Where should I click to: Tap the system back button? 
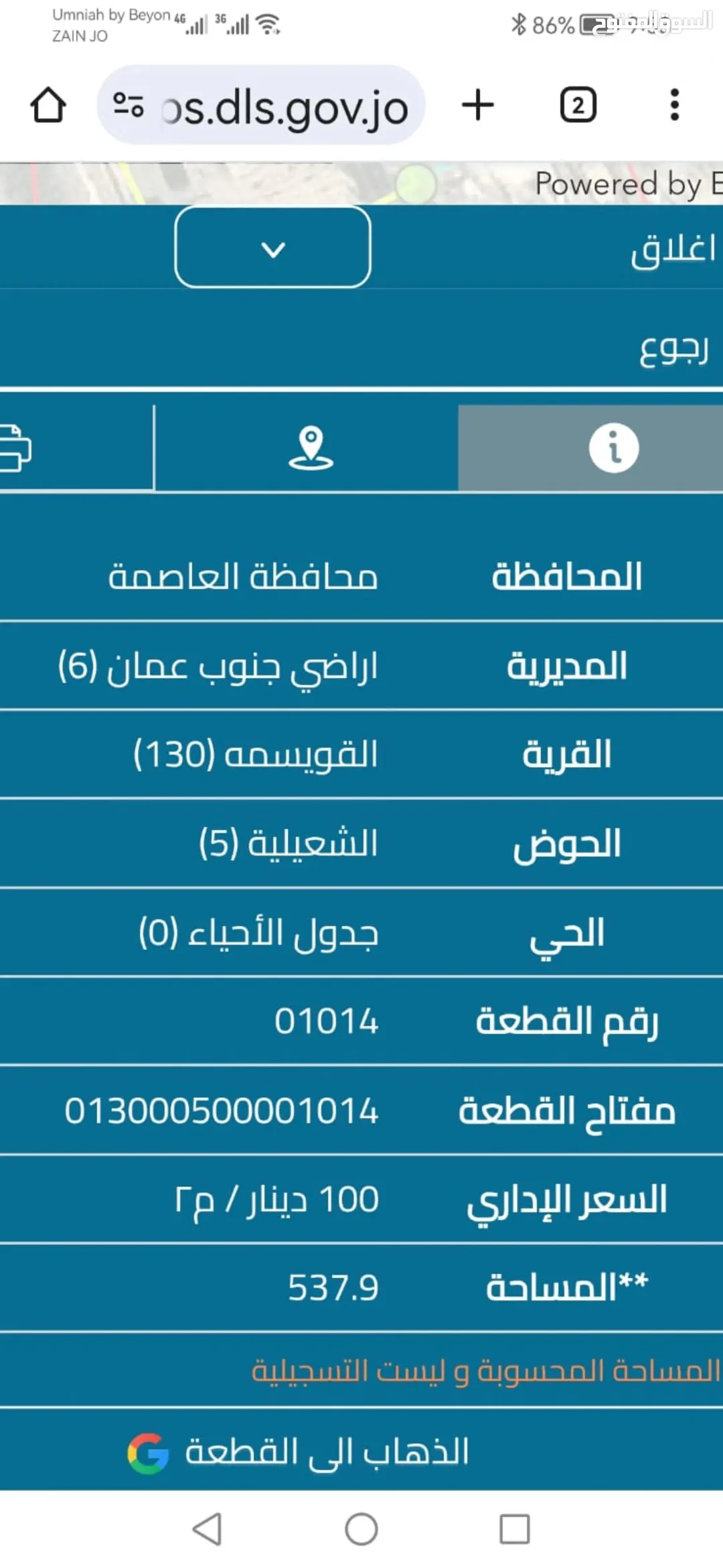pyautogui.click(x=206, y=1530)
